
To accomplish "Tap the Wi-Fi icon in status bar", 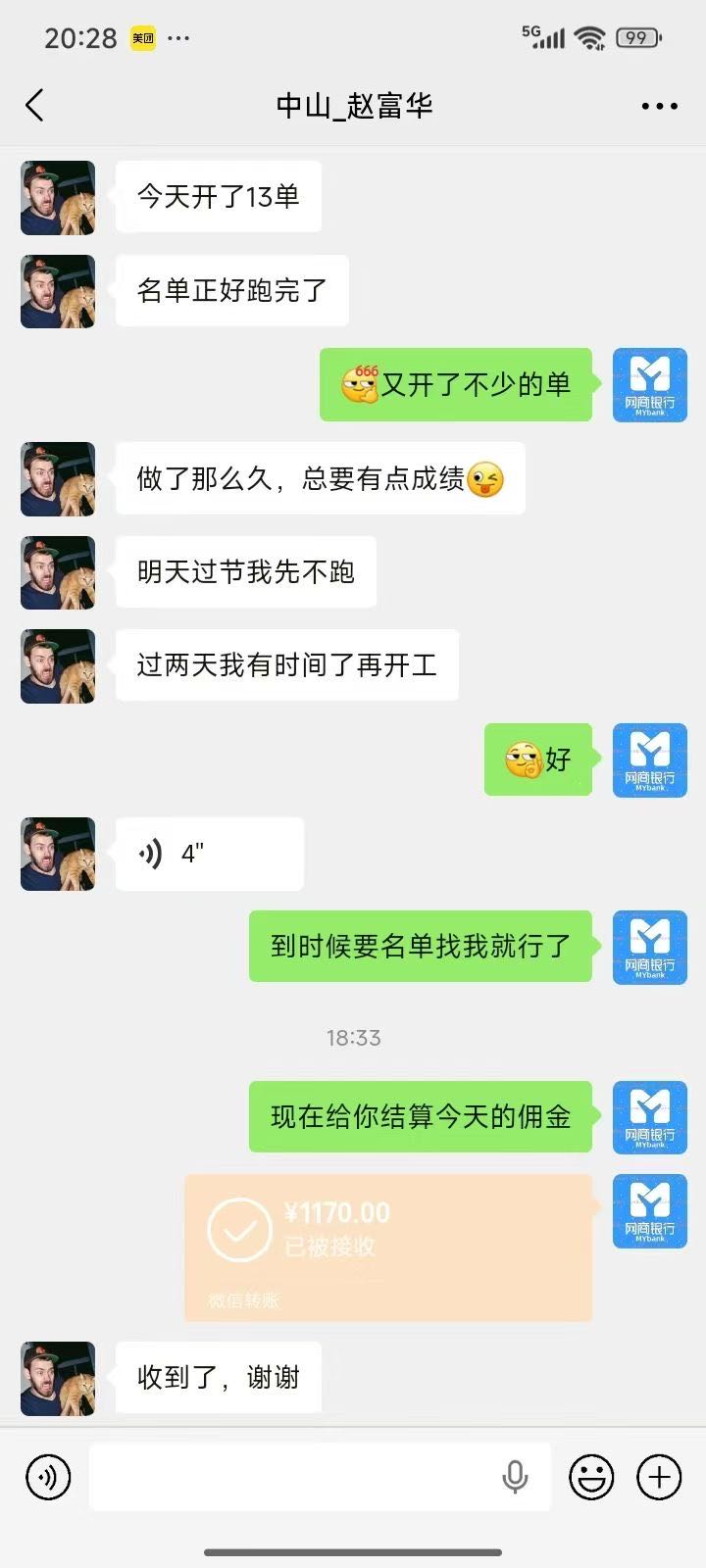I will (589, 36).
